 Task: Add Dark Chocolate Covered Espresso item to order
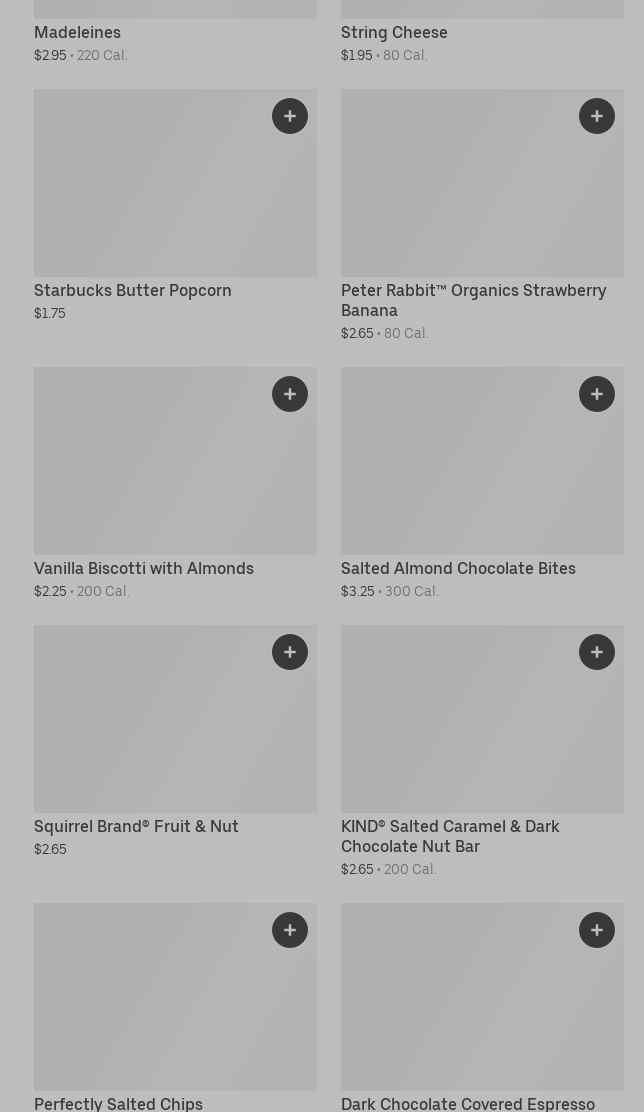(597, 930)
